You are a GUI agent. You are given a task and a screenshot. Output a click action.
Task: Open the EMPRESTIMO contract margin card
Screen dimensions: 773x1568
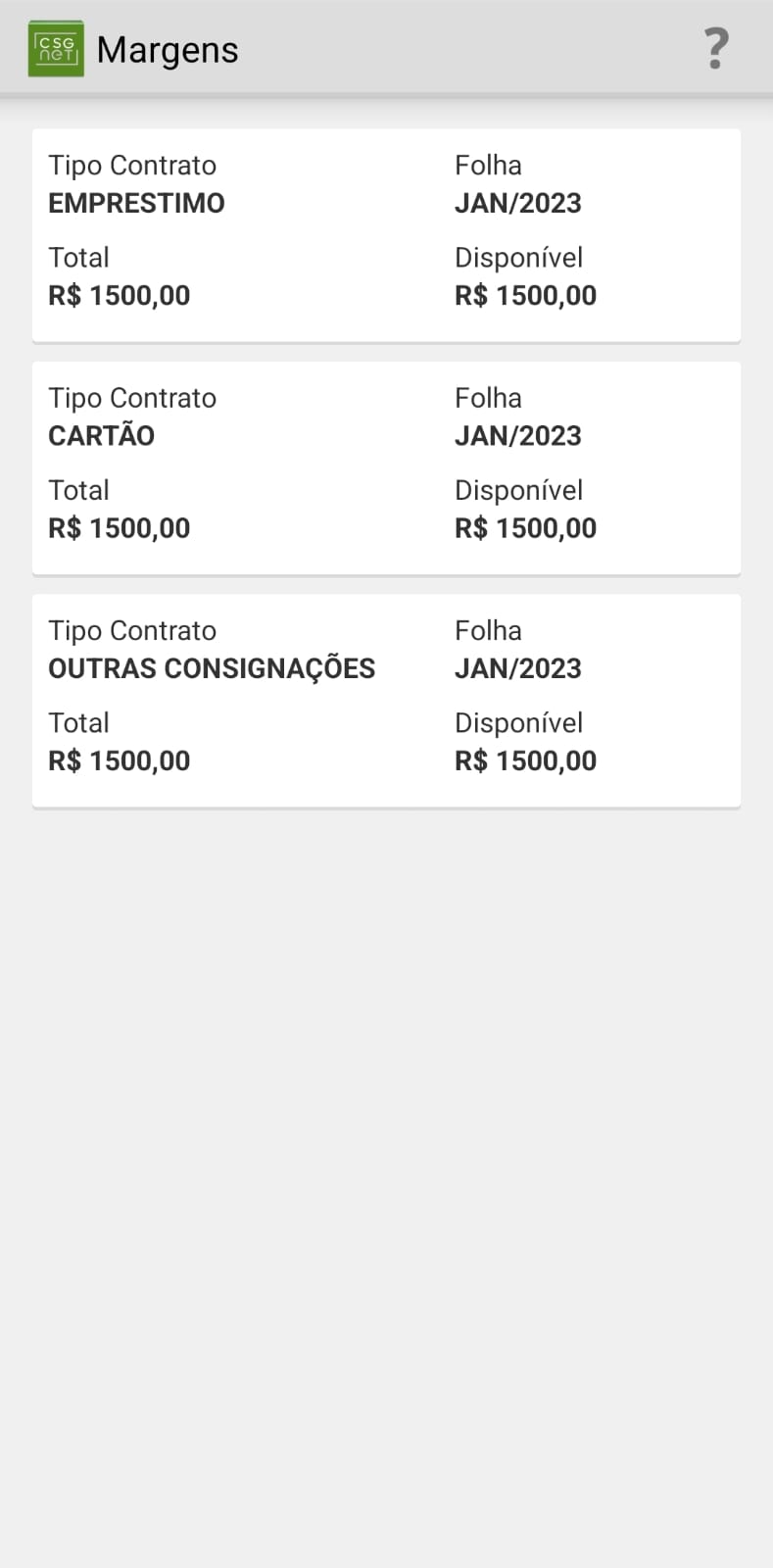pyautogui.click(x=386, y=235)
